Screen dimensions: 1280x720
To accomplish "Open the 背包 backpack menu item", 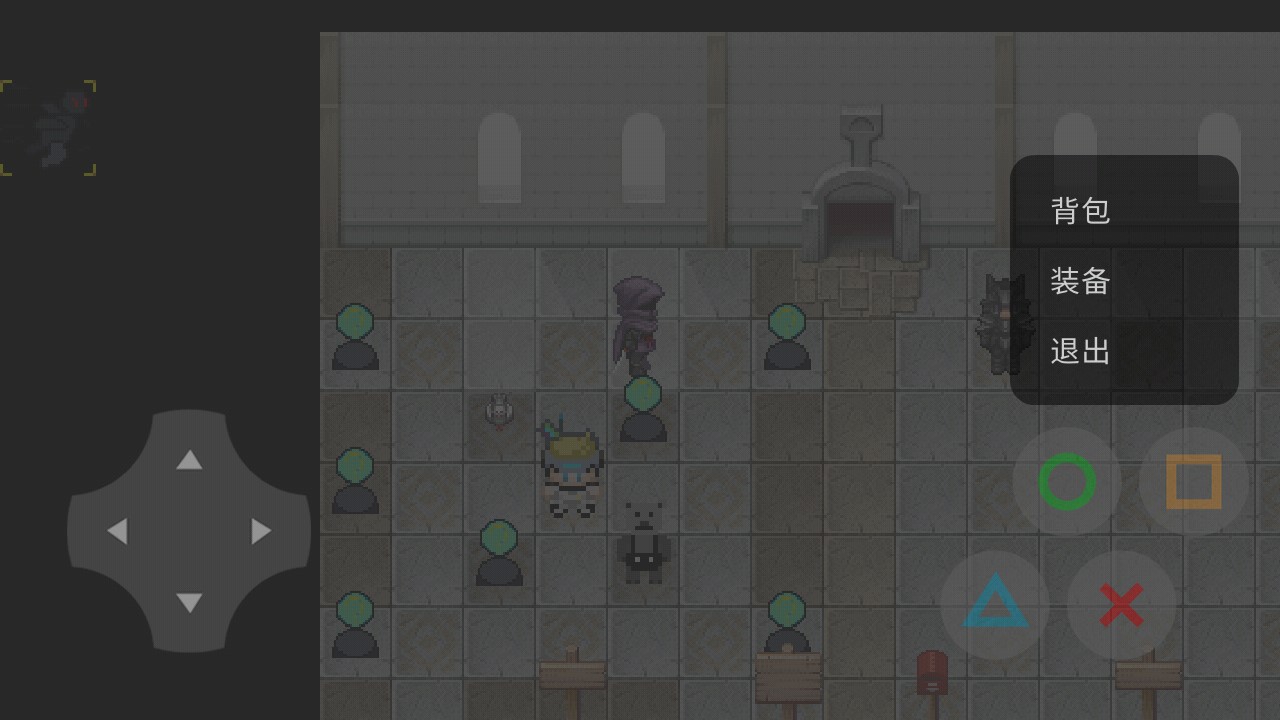I will 1081,211.
